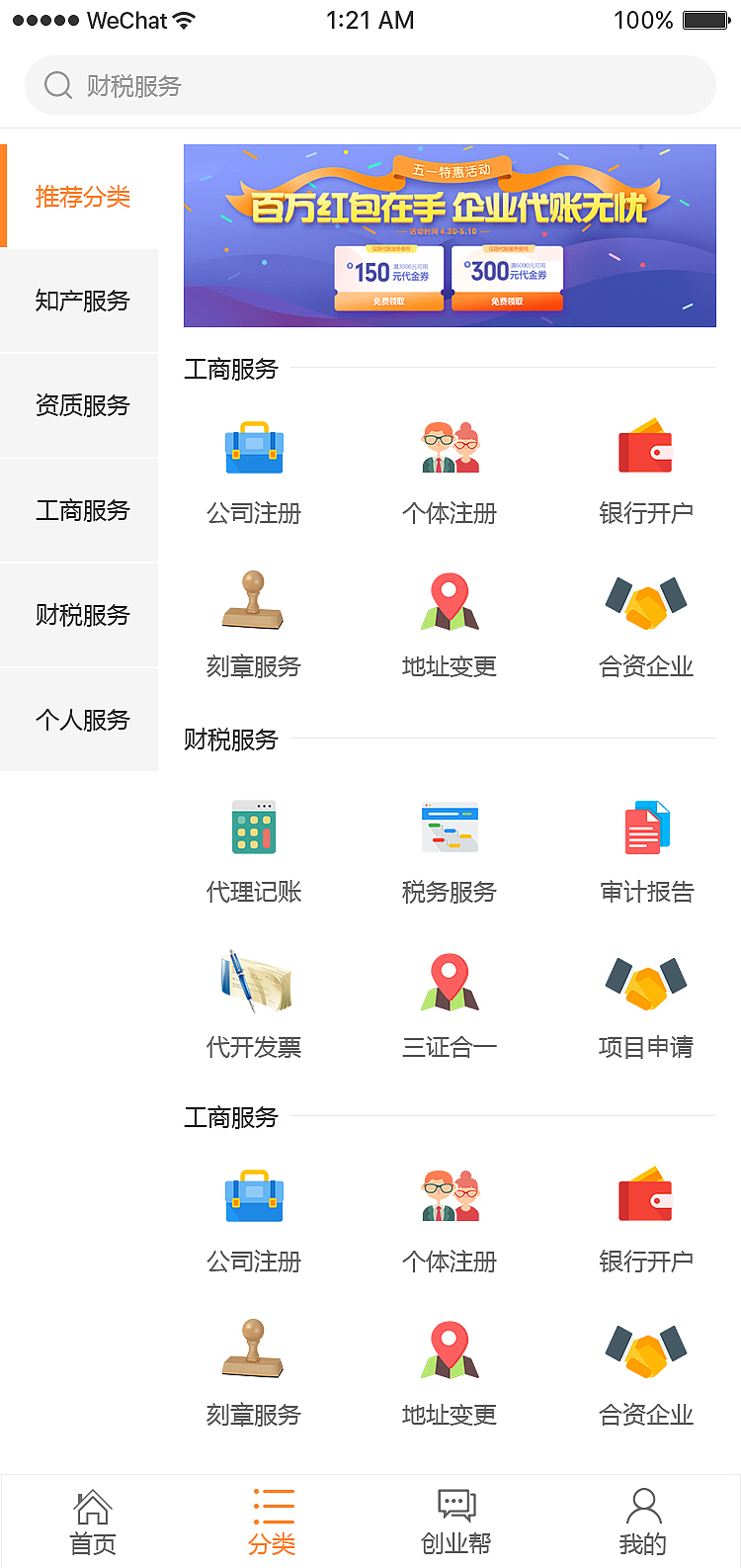This screenshot has width=741, height=1568.
Task: Select 资质服务 in the side category list
Action: [81, 405]
